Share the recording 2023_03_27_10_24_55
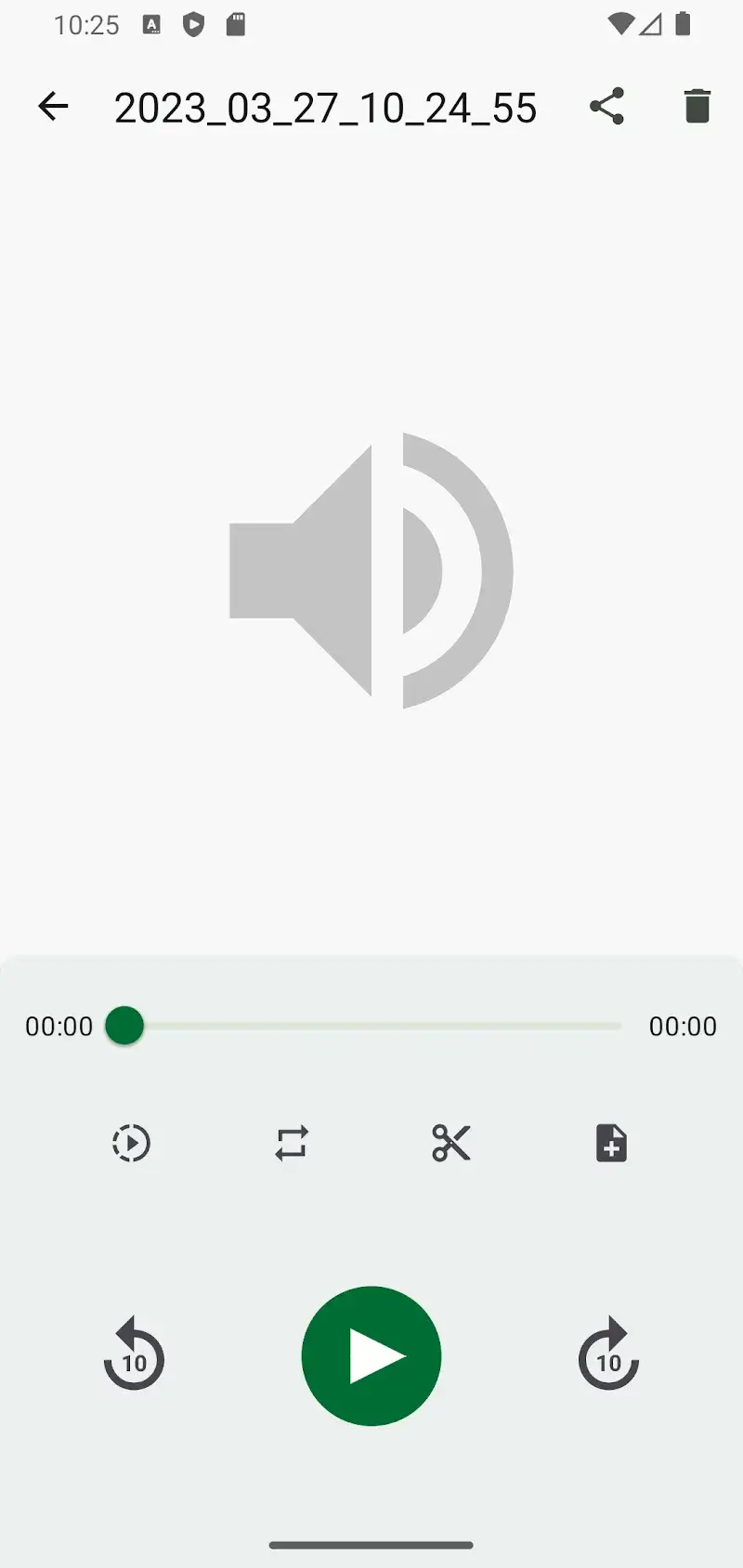This screenshot has height=1568, width=743. [x=607, y=106]
